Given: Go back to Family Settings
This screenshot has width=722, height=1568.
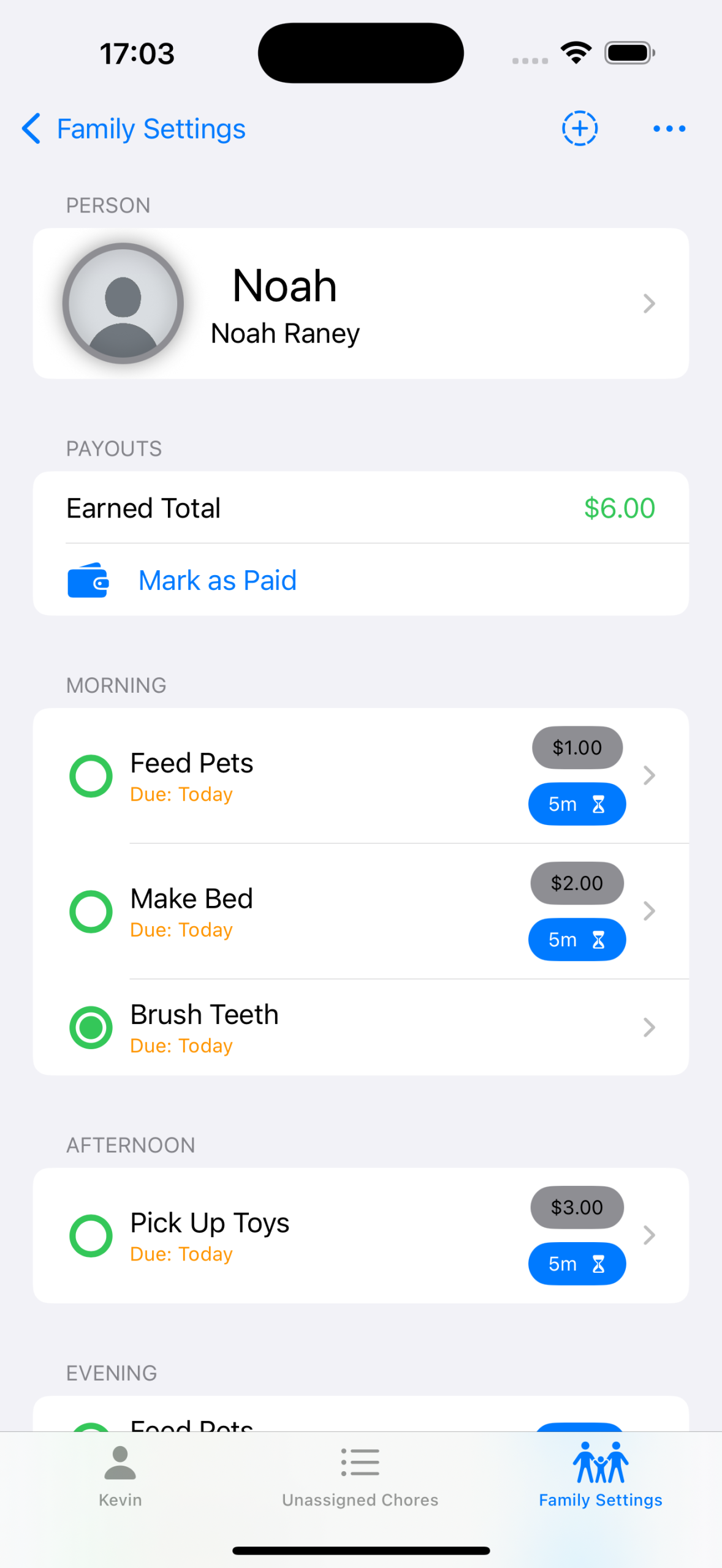Looking at the screenshot, I should click(x=134, y=129).
